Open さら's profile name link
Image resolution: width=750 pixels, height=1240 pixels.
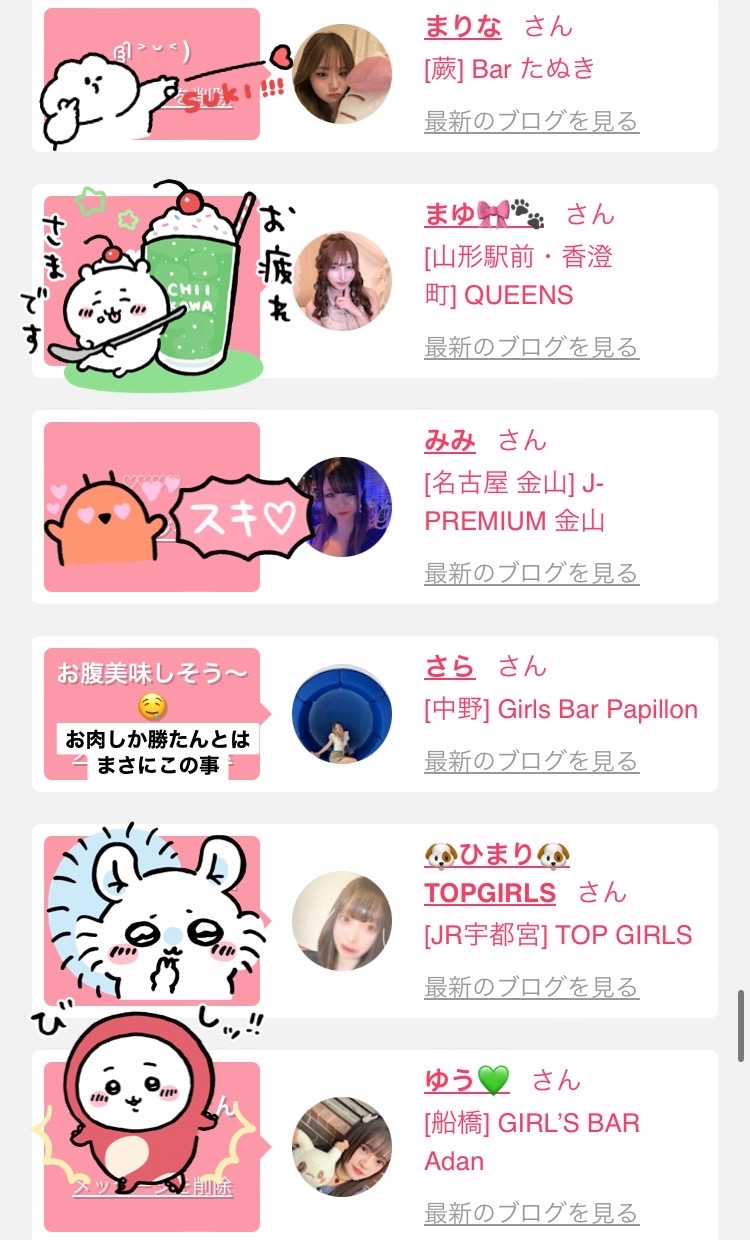coord(450,667)
